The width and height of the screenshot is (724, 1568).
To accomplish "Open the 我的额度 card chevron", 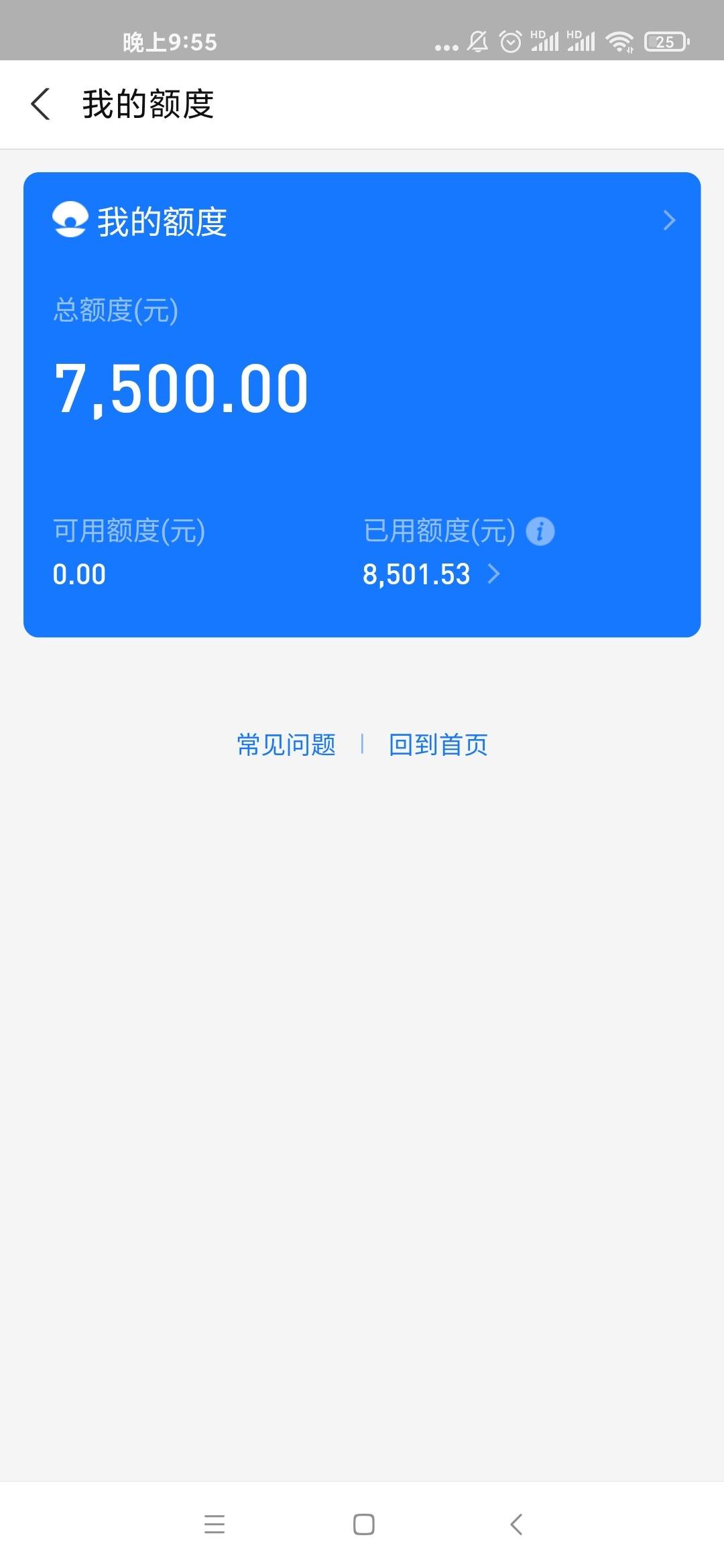I will 669,220.
